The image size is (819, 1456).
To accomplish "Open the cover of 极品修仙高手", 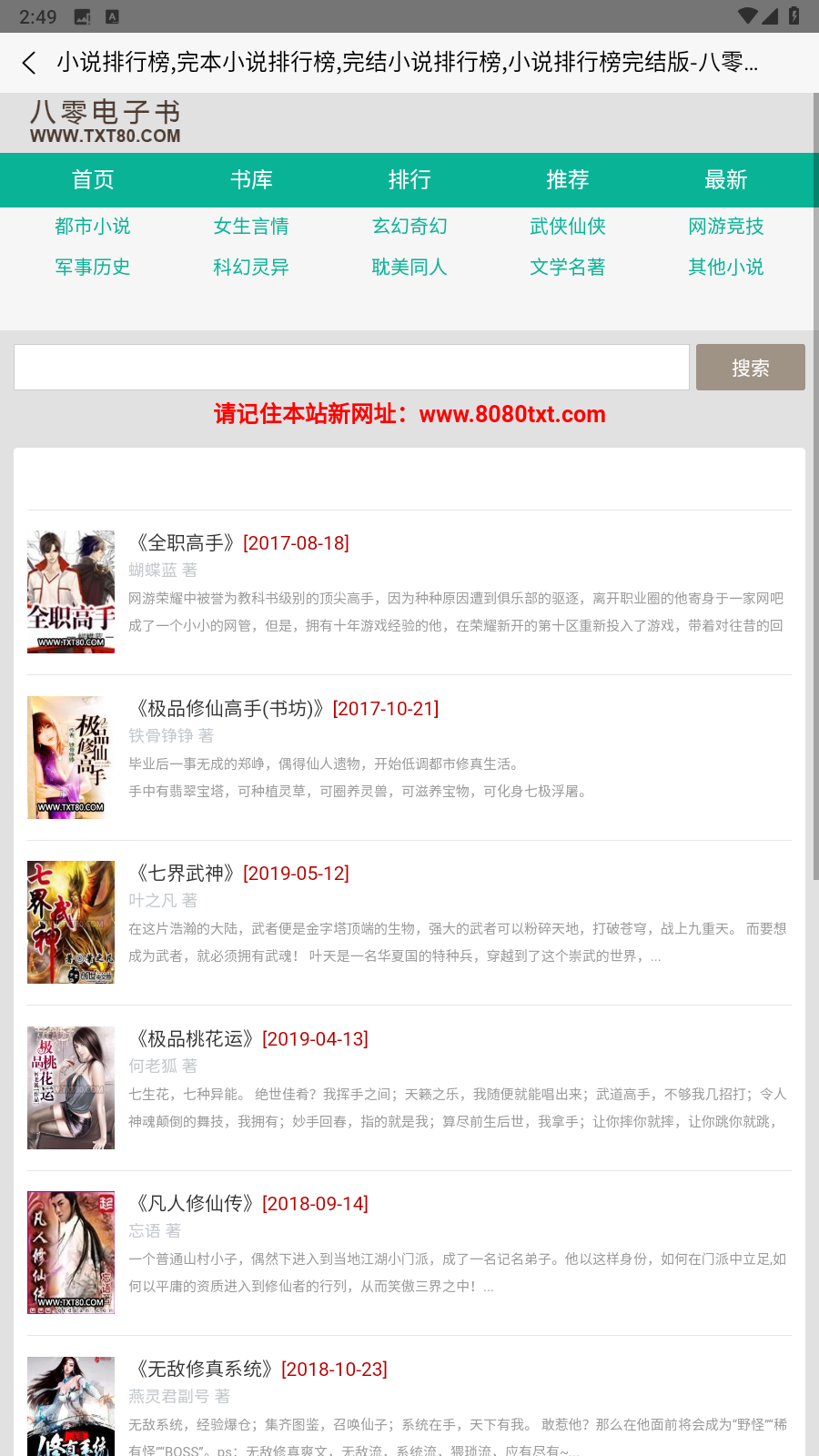I will click(71, 757).
